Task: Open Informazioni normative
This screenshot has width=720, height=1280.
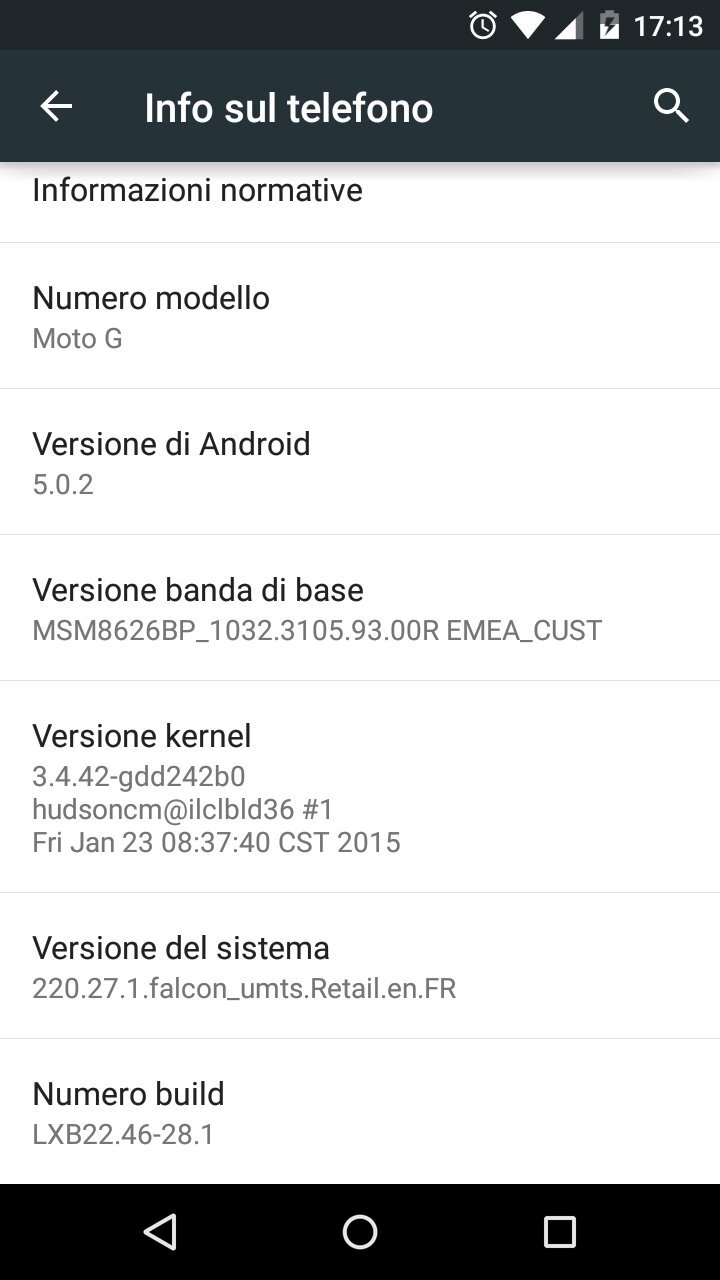Action: pos(360,202)
